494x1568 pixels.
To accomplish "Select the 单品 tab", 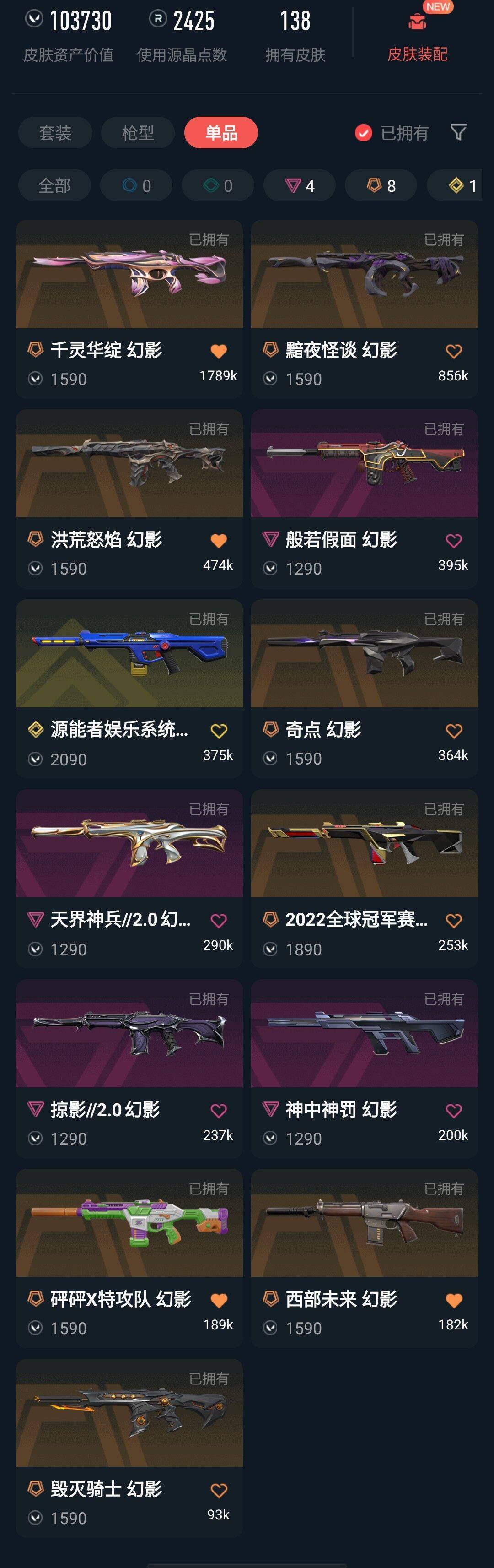I will point(221,133).
